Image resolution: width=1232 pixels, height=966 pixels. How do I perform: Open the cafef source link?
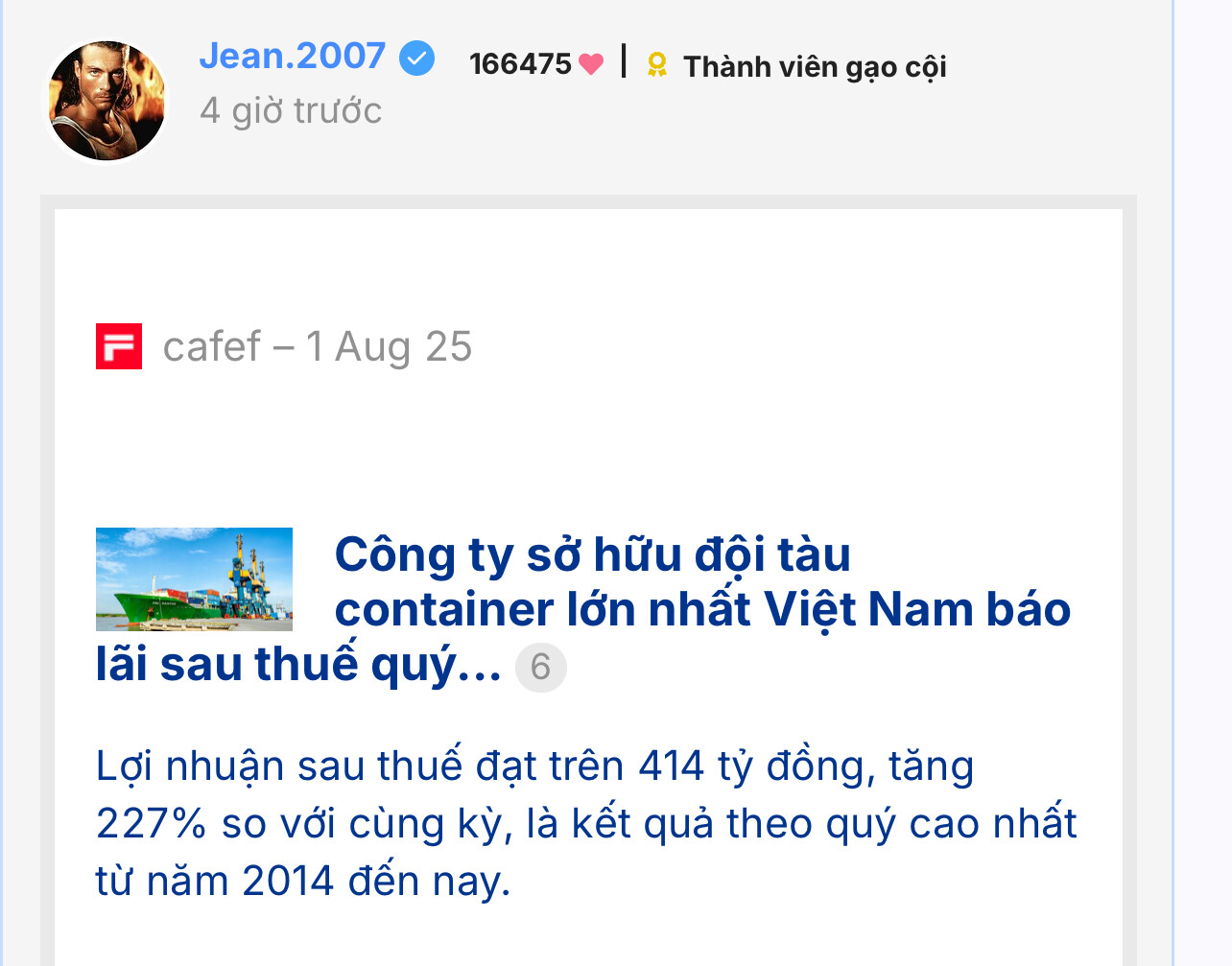(x=211, y=346)
